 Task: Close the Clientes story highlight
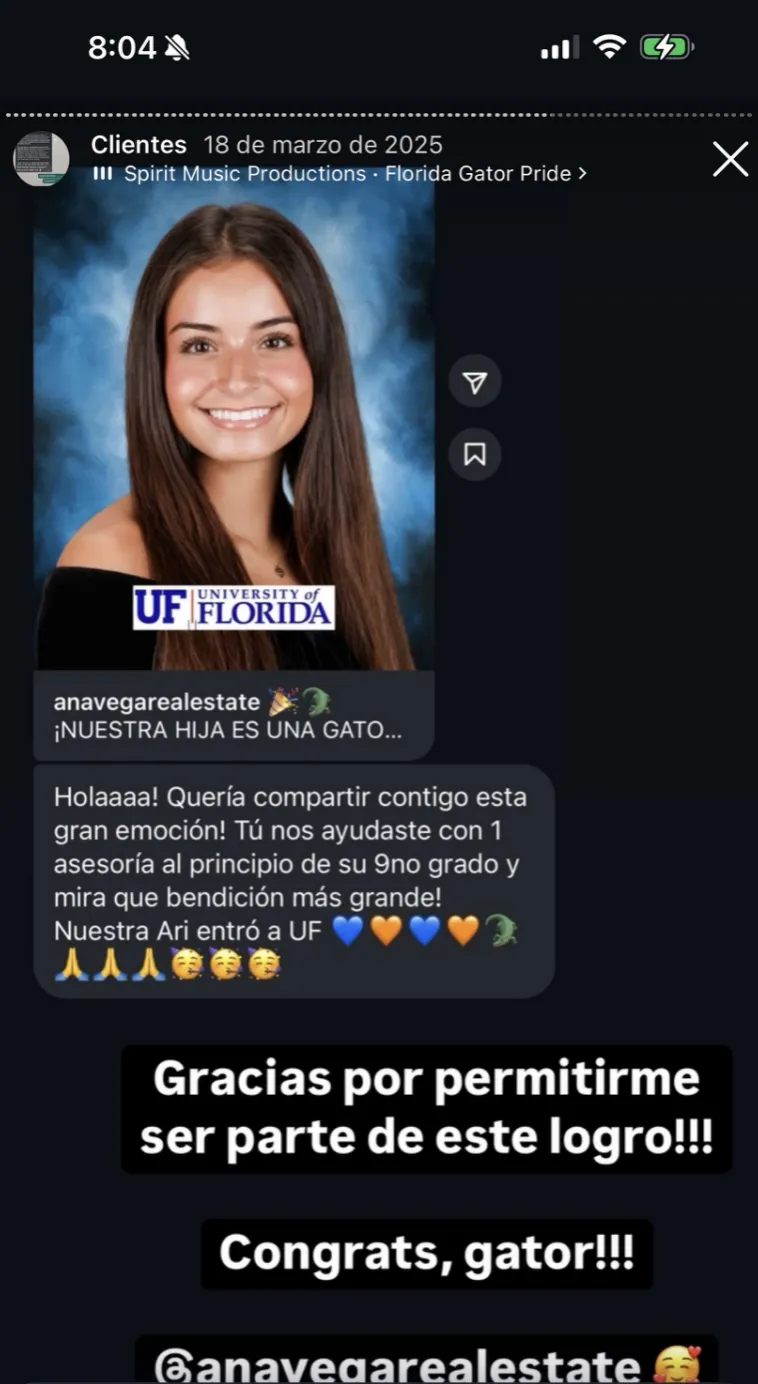pyautogui.click(x=730, y=159)
